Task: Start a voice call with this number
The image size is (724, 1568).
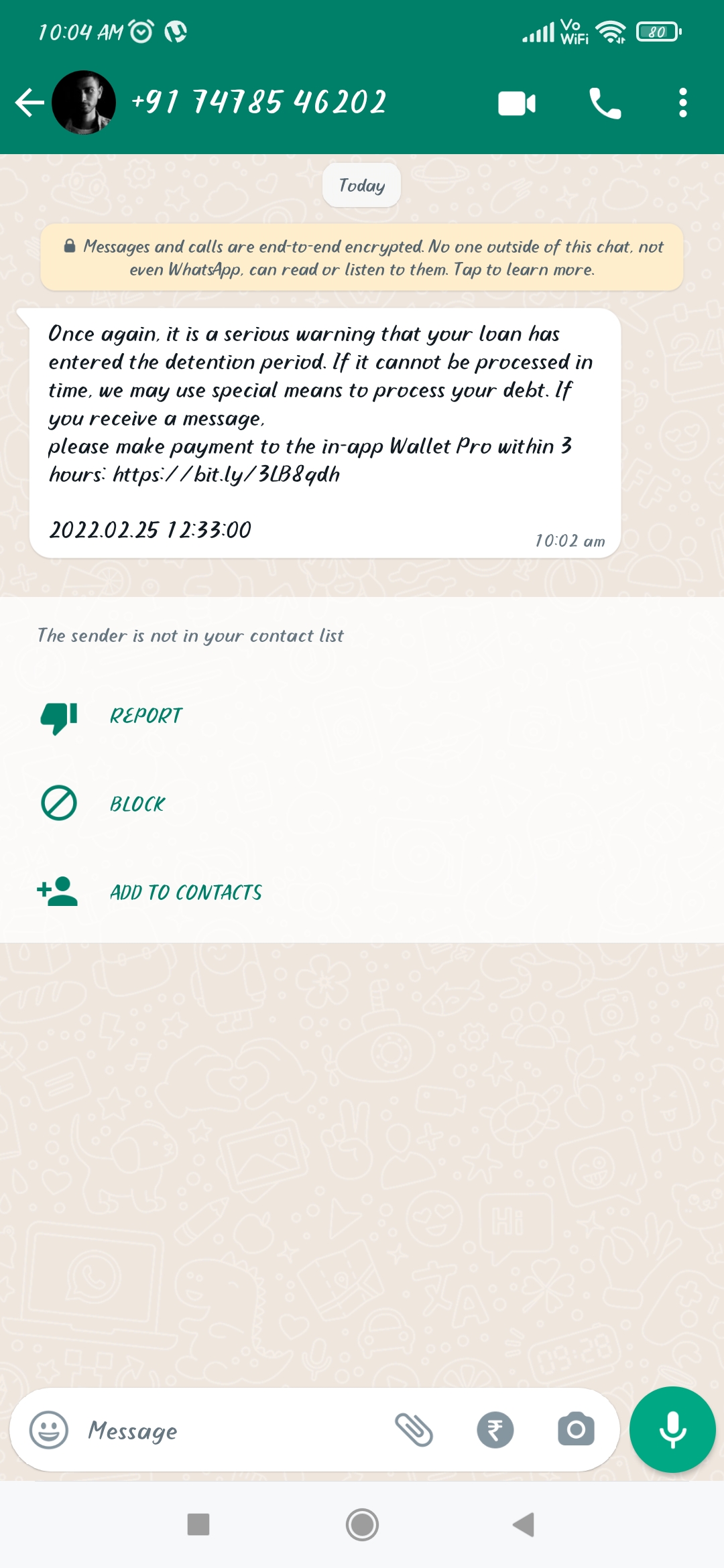Action: 605,104
